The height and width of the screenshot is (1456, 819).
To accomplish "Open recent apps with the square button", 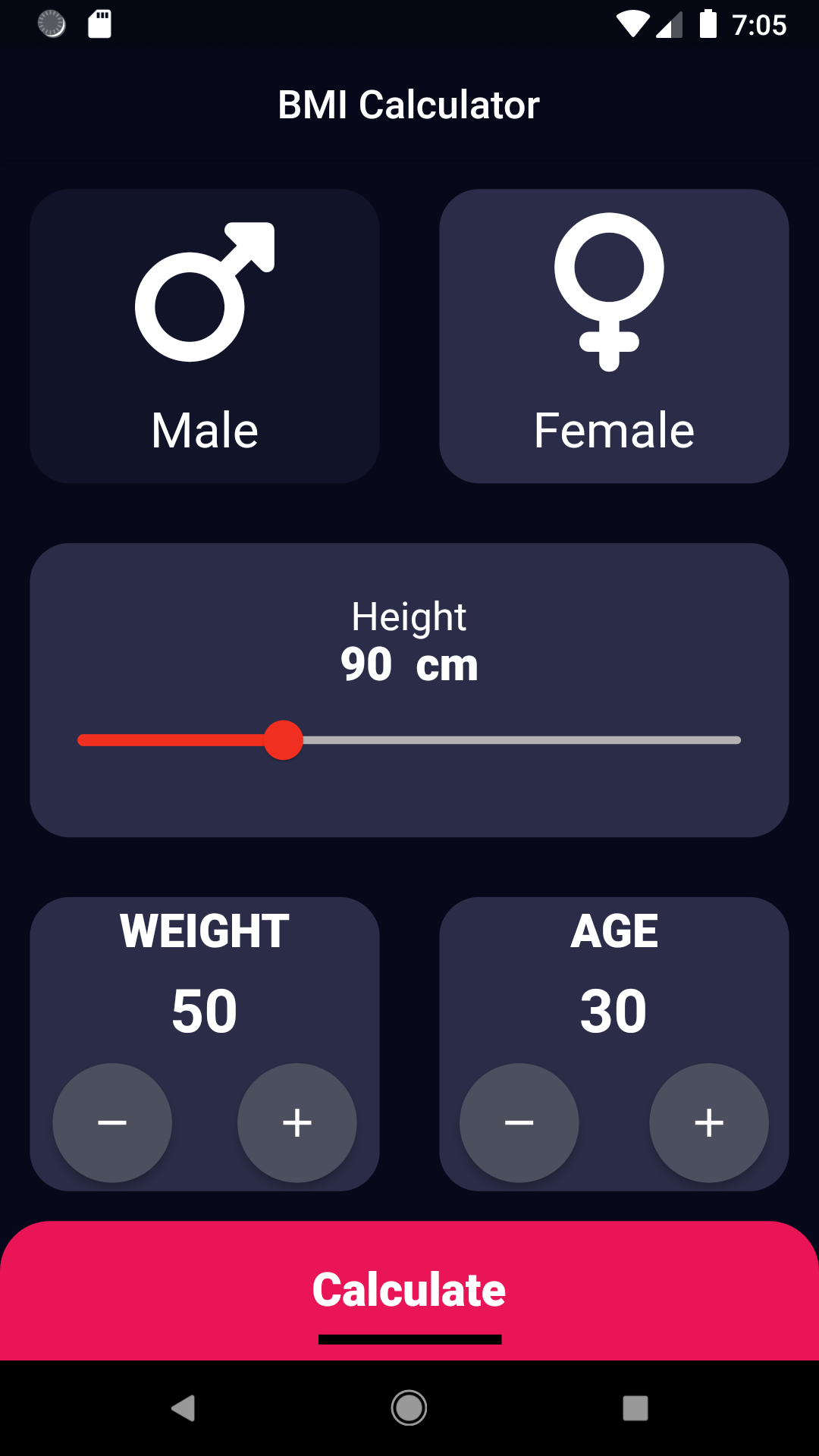I will coord(633,1408).
